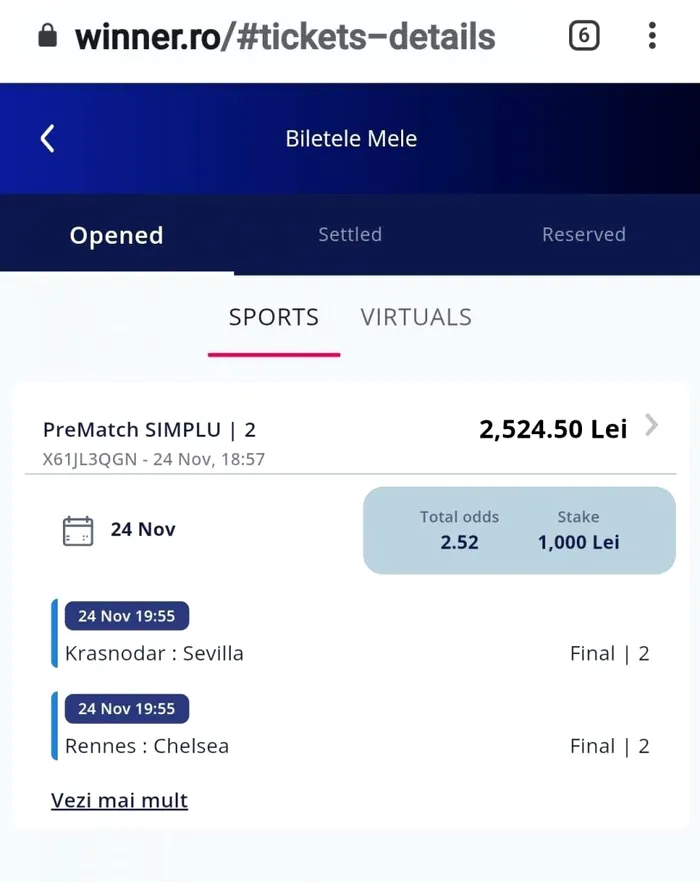This screenshot has width=700, height=882.
Task: Select the Opened tab
Action: (x=116, y=235)
